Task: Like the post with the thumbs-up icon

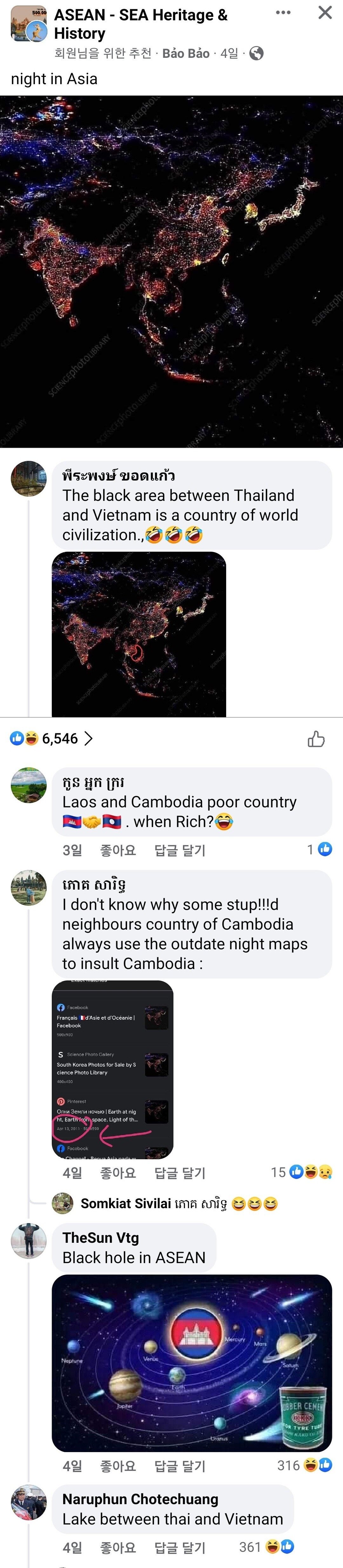Action: click(316, 739)
